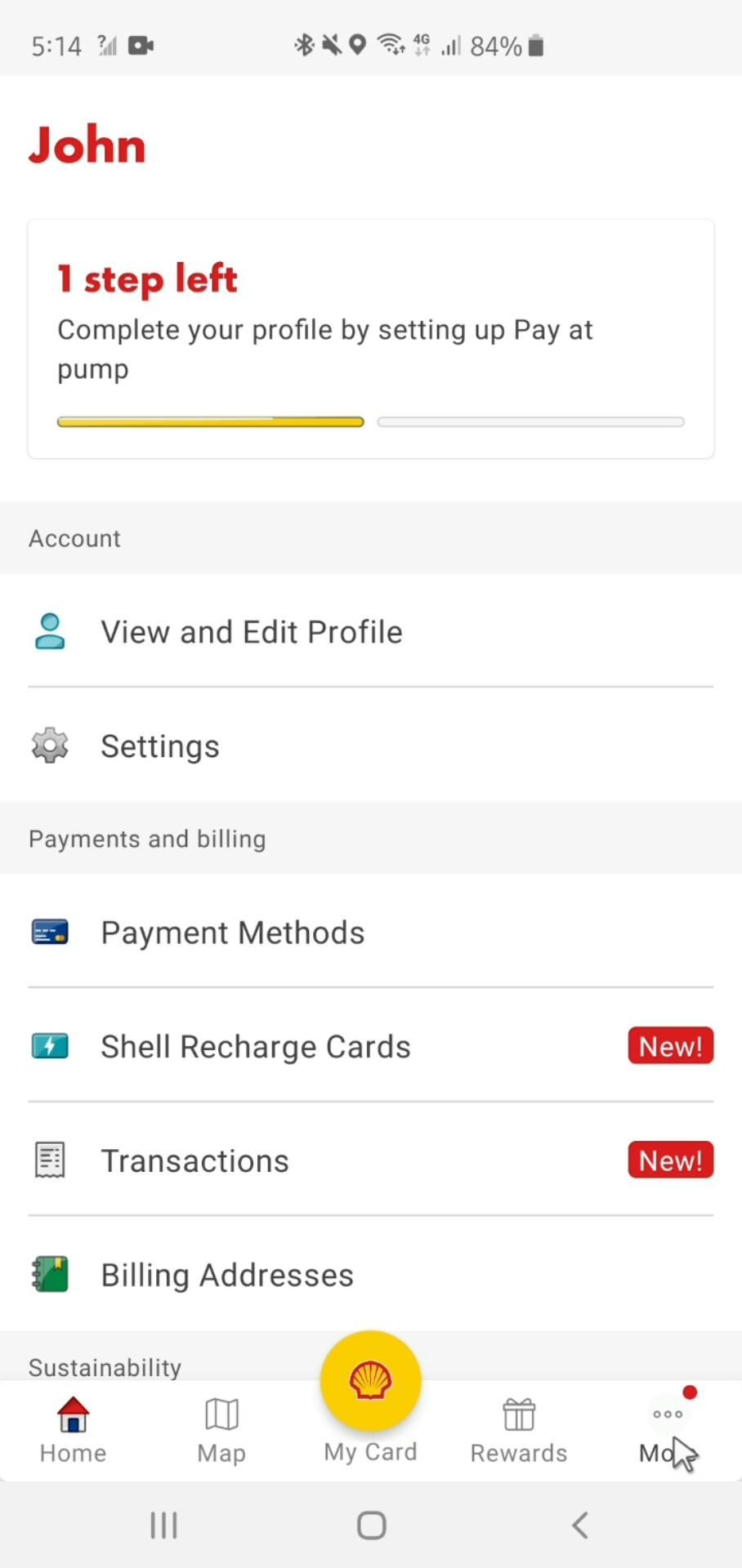This screenshot has width=742, height=1568.
Task: Open Payment Methods
Action: 370,932
